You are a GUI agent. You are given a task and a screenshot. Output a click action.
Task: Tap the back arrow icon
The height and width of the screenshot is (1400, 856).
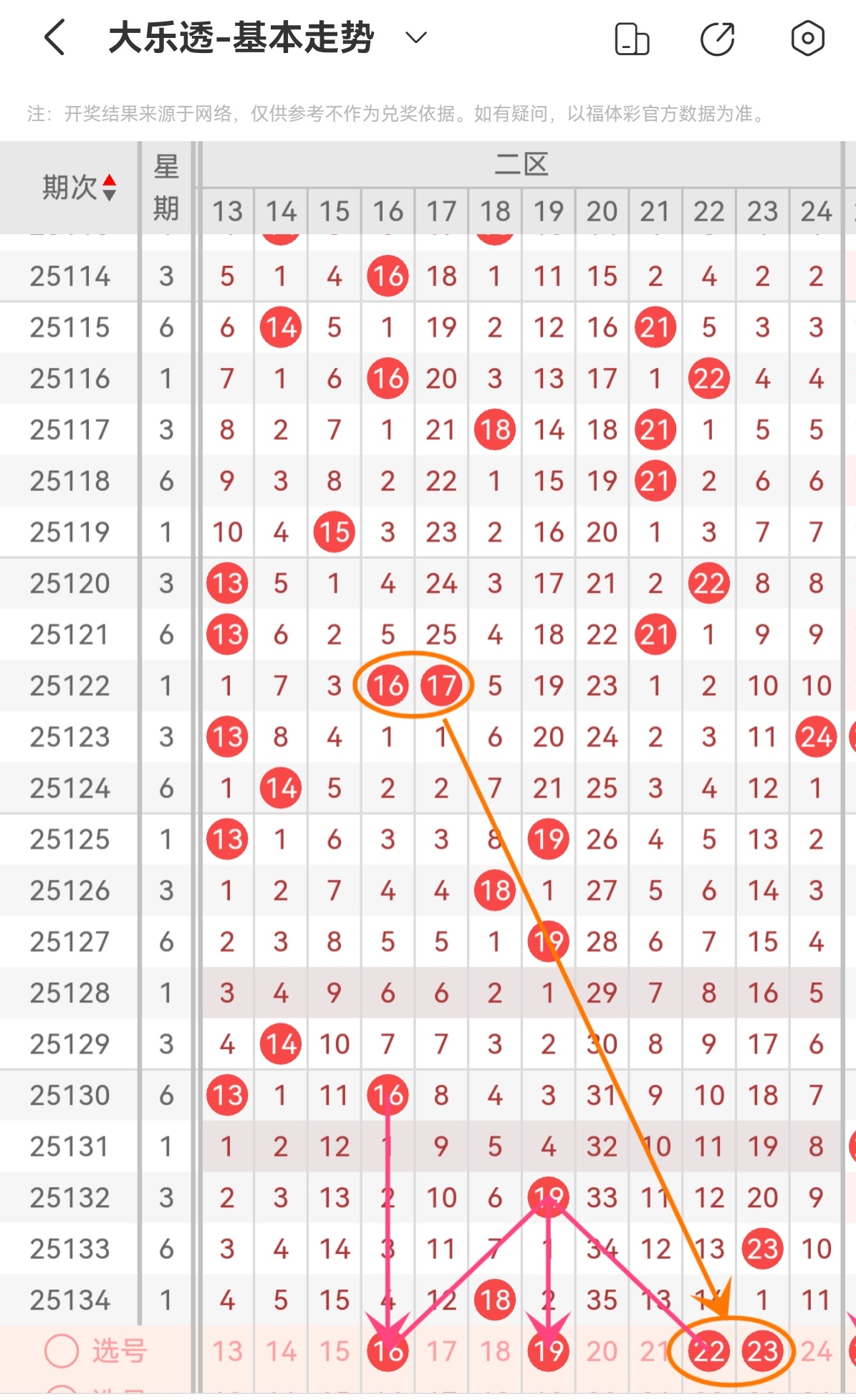pyautogui.click(x=54, y=39)
